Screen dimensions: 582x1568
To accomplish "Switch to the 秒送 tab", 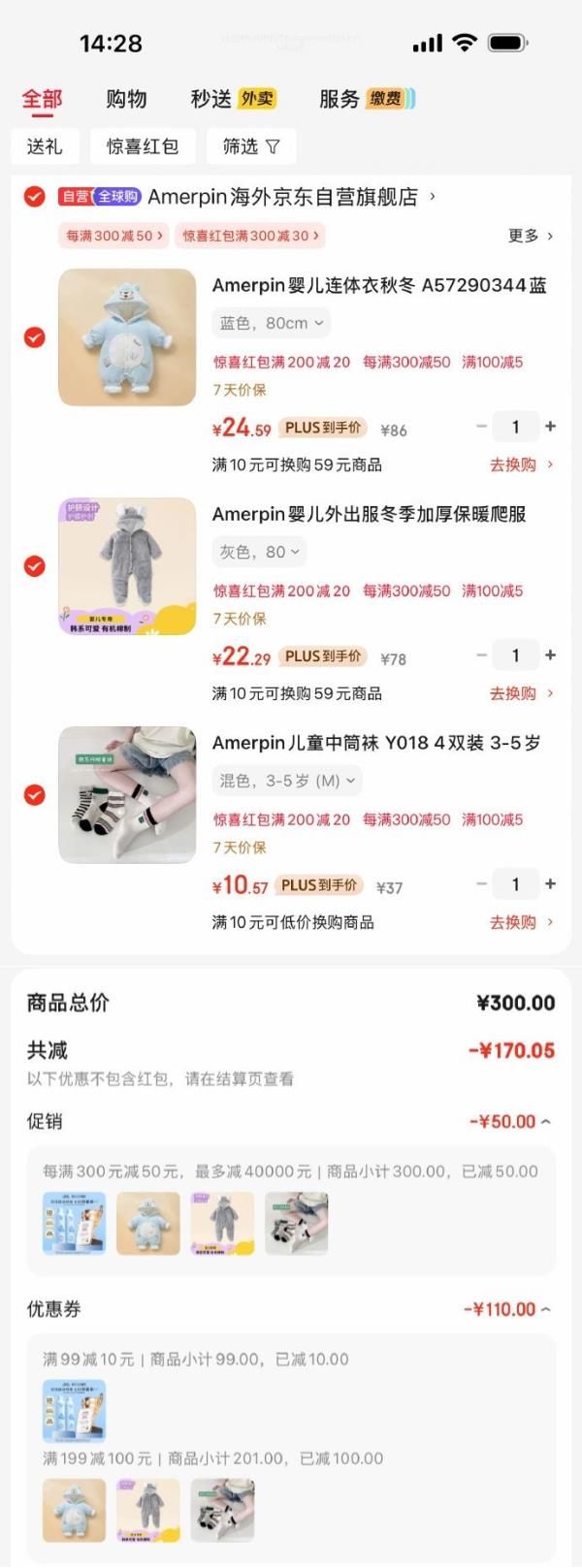I will [211, 99].
